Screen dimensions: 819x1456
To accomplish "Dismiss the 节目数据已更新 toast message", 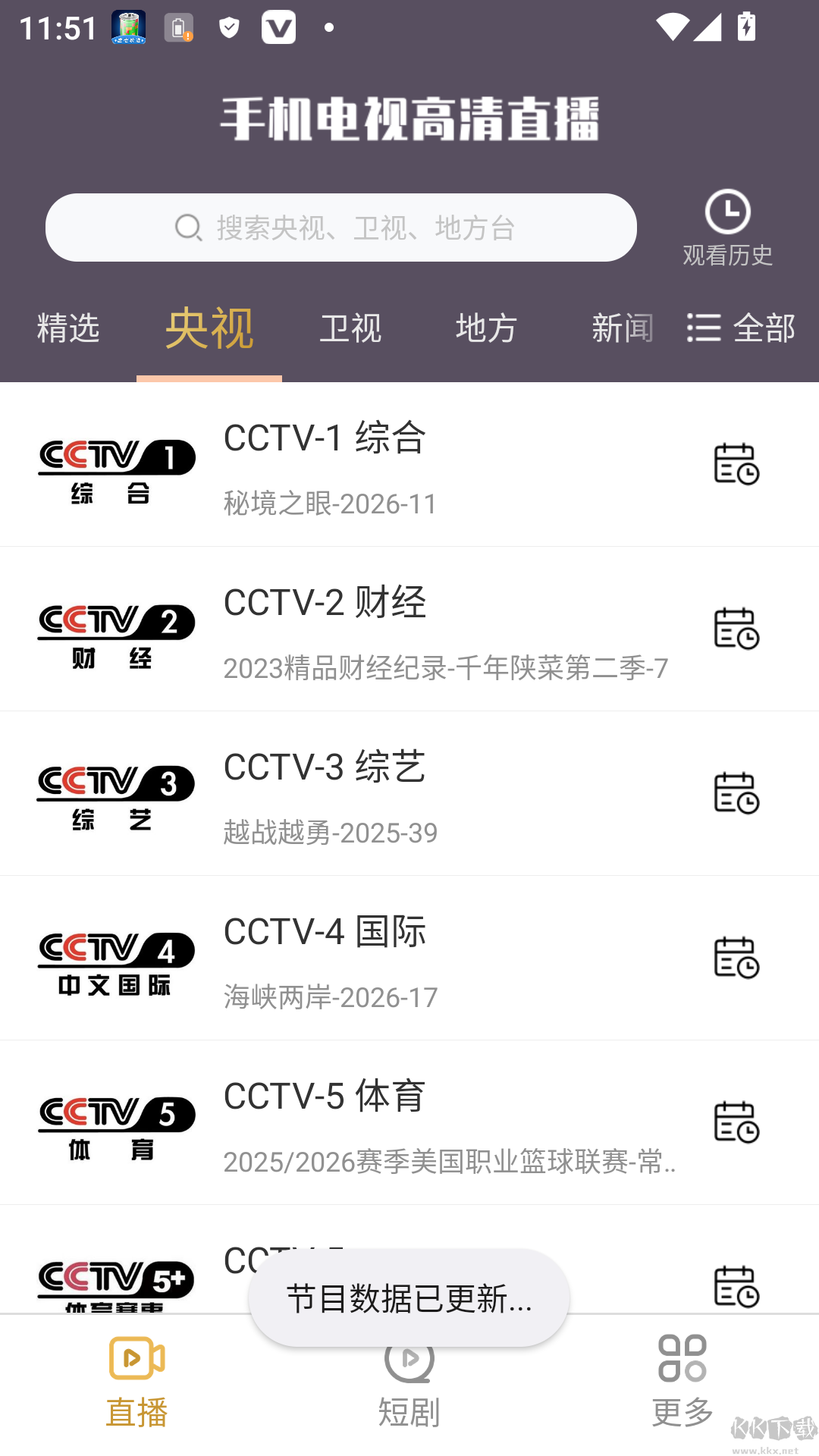I will [408, 1299].
